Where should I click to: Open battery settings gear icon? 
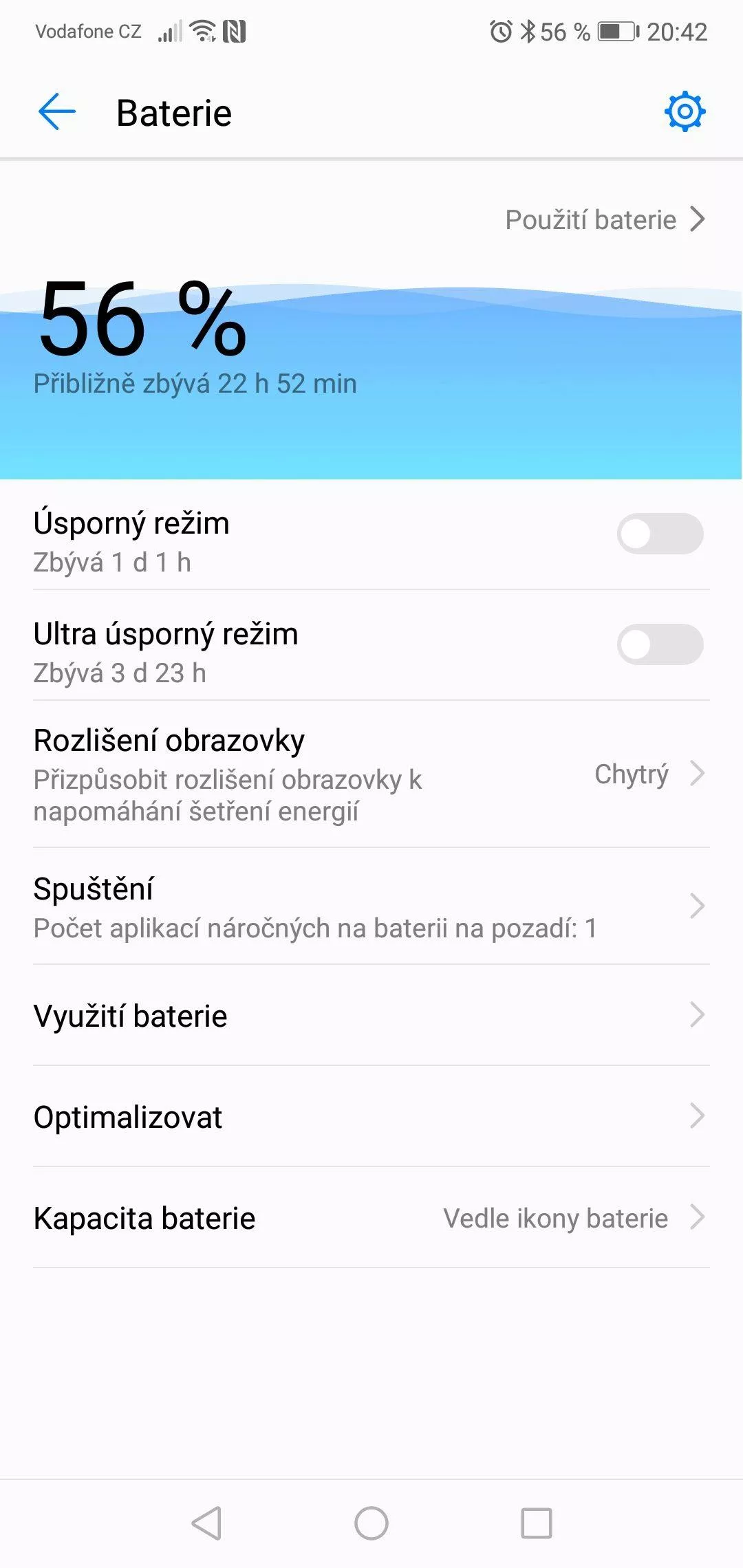pyautogui.click(x=685, y=111)
